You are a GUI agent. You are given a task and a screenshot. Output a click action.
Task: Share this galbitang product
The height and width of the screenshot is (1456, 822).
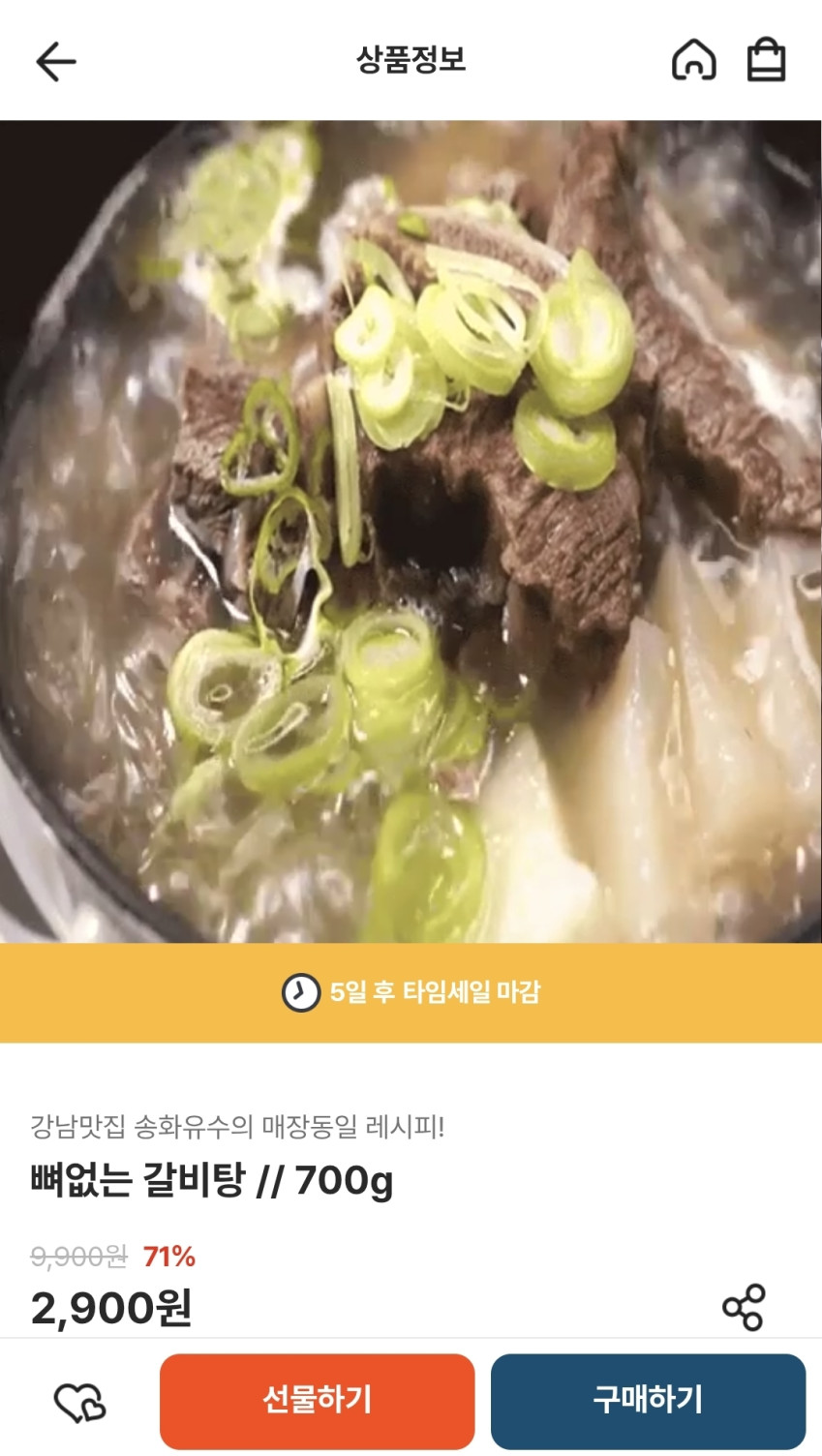click(744, 1307)
